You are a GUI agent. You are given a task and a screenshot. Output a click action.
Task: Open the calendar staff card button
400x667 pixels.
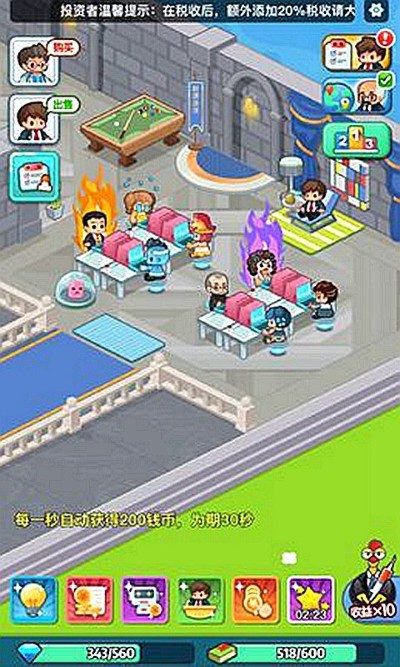[x=34, y=176]
